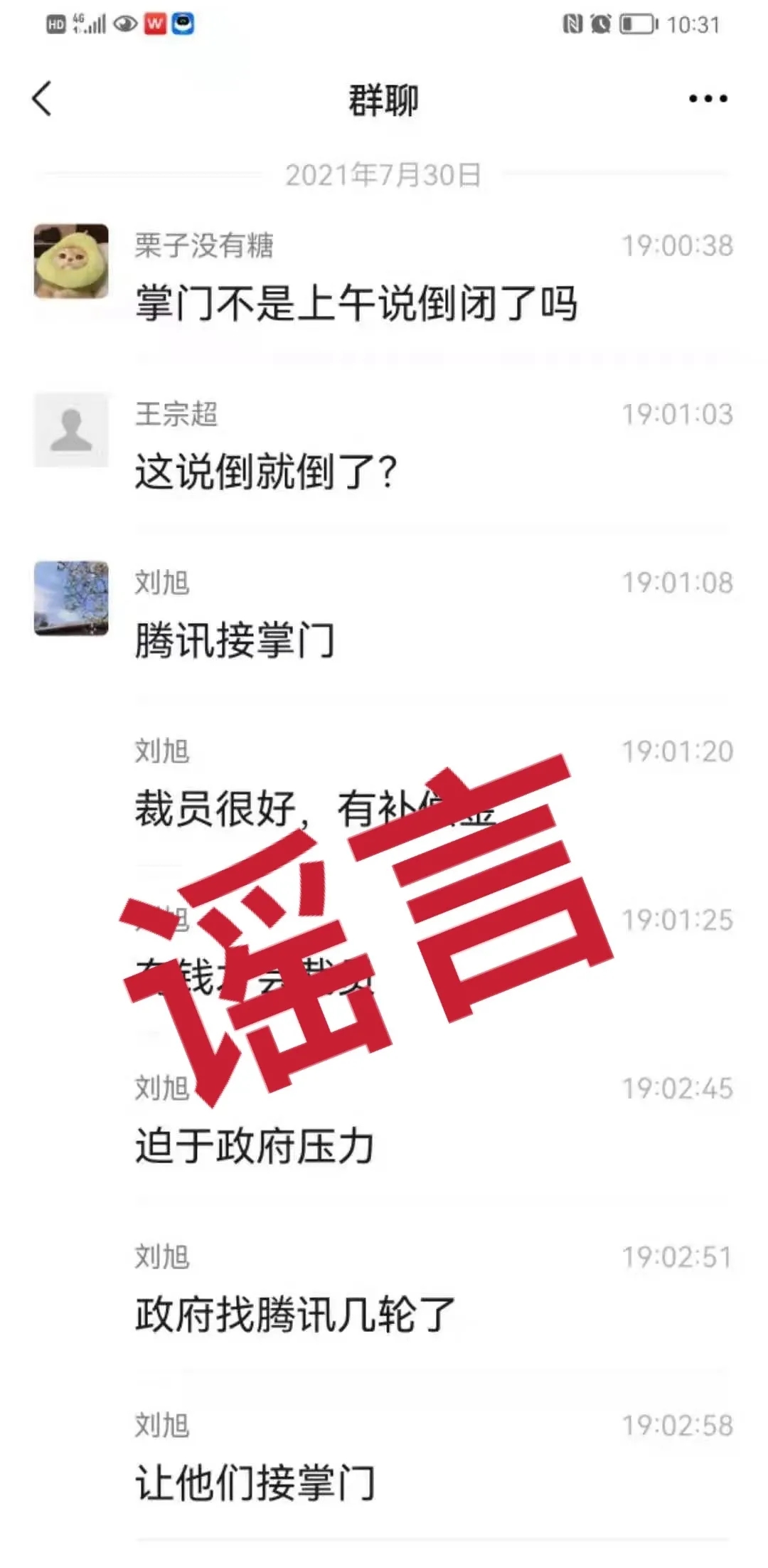The height and width of the screenshot is (1568, 768).
Task: View 王宗超's profile avatar
Action: (71, 430)
